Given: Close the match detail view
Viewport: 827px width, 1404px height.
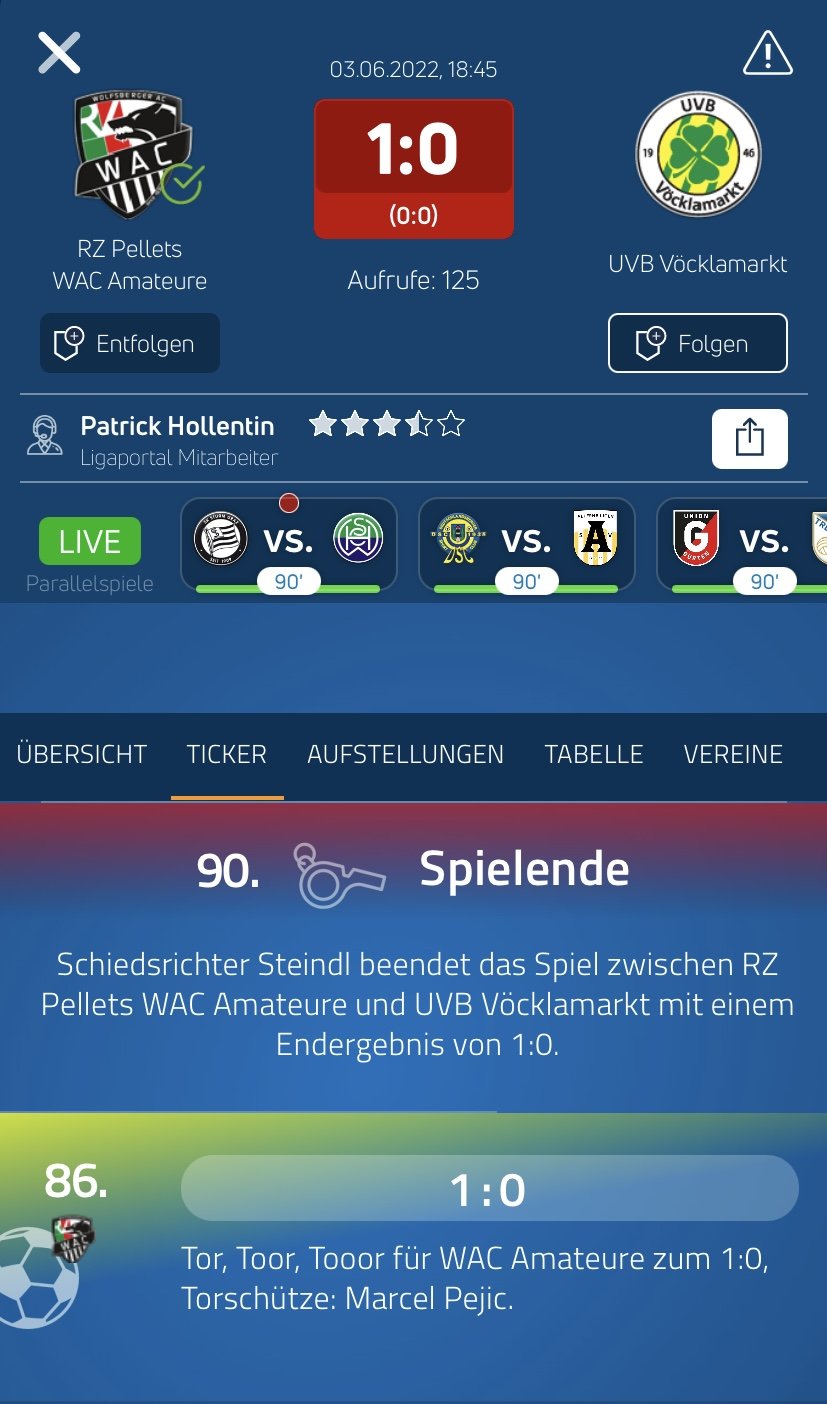Looking at the screenshot, I should click(x=59, y=52).
